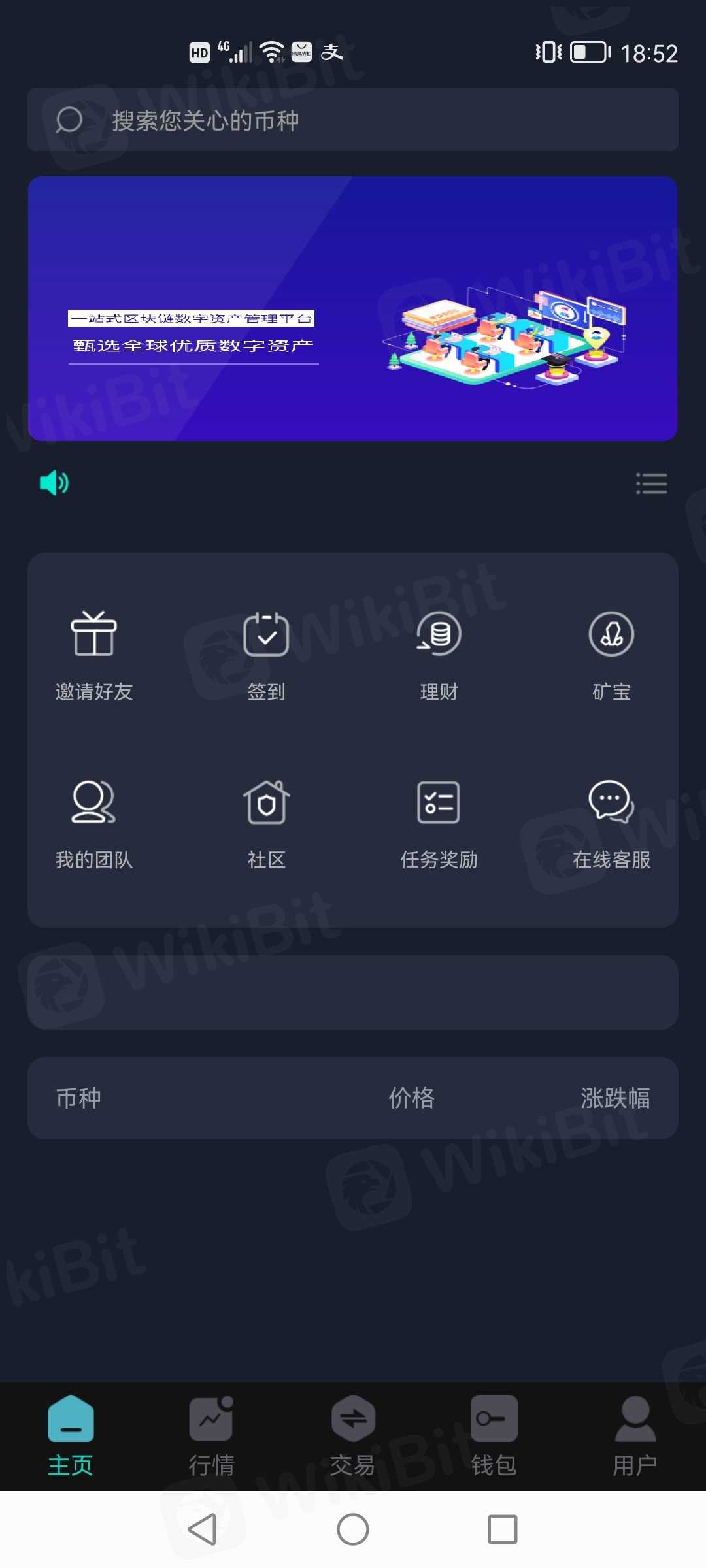Screen dimensions: 706x1568
Task: Open 矿宝 mining feature
Action: point(611,653)
